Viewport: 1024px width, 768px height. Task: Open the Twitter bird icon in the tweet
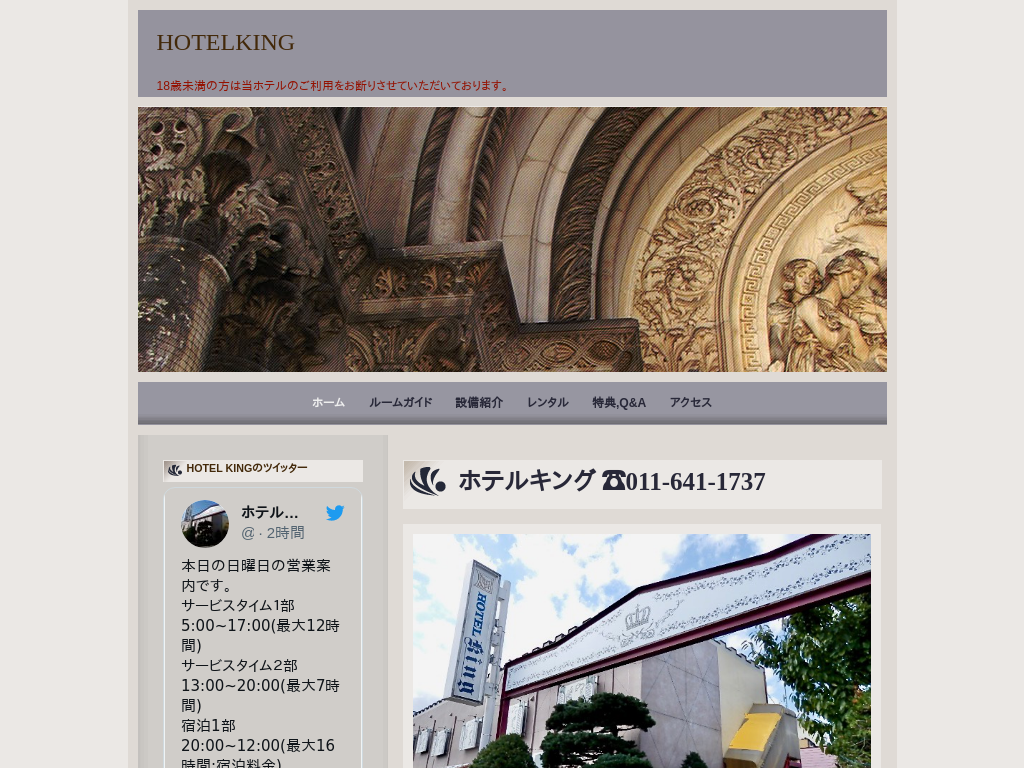(335, 513)
